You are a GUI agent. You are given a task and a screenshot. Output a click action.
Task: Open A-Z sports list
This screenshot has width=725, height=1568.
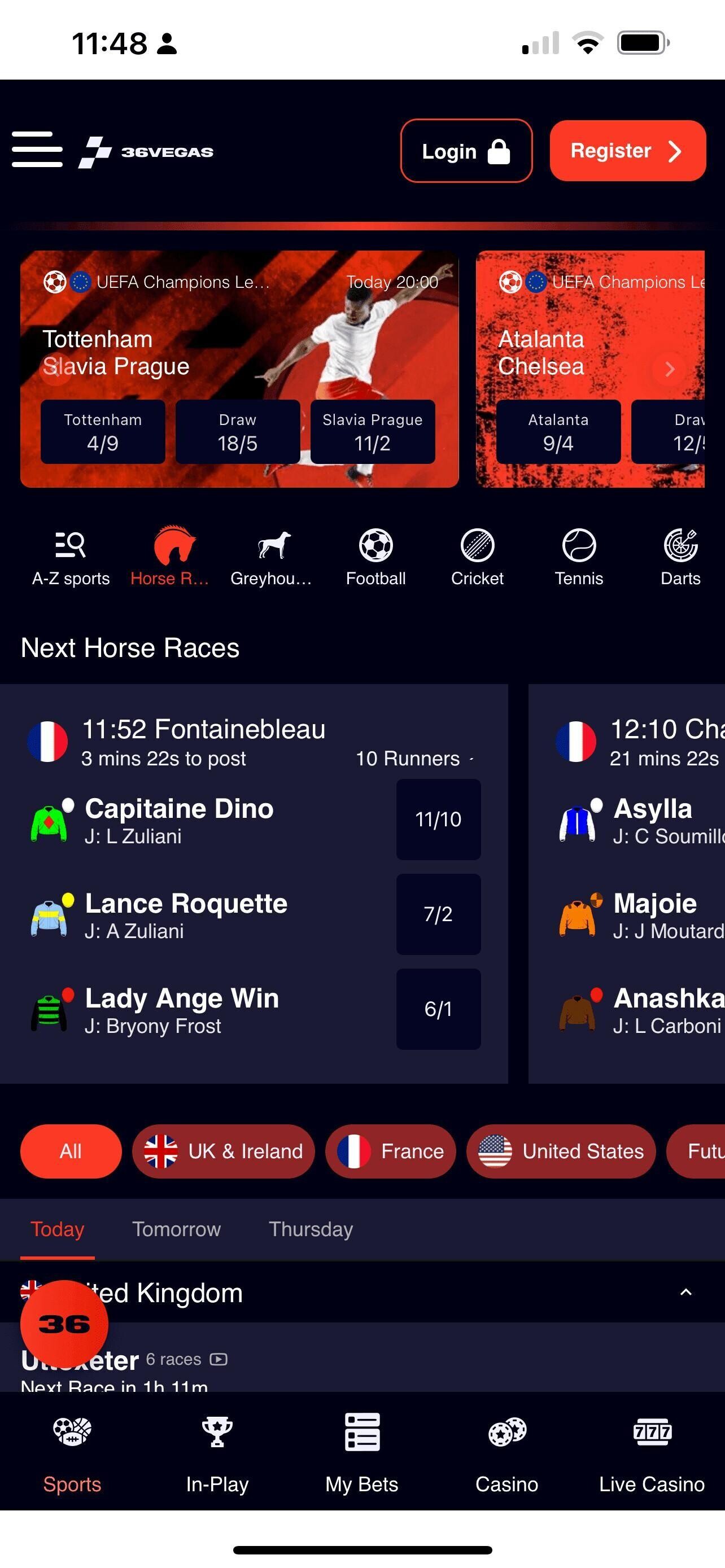[x=71, y=558]
